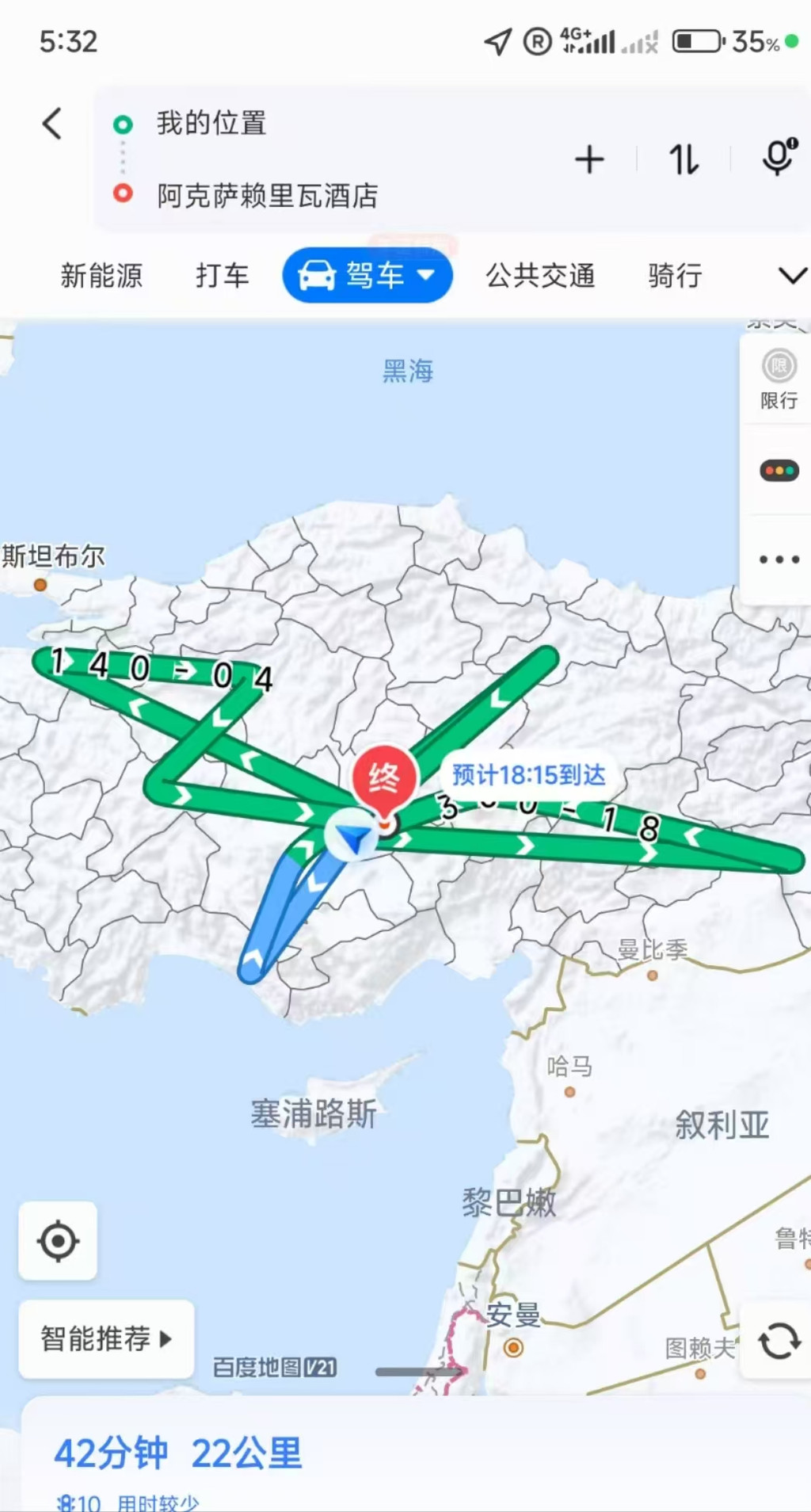Switch to 骑行 tab
Image resolution: width=811 pixels, height=1512 pixels.
(676, 276)
